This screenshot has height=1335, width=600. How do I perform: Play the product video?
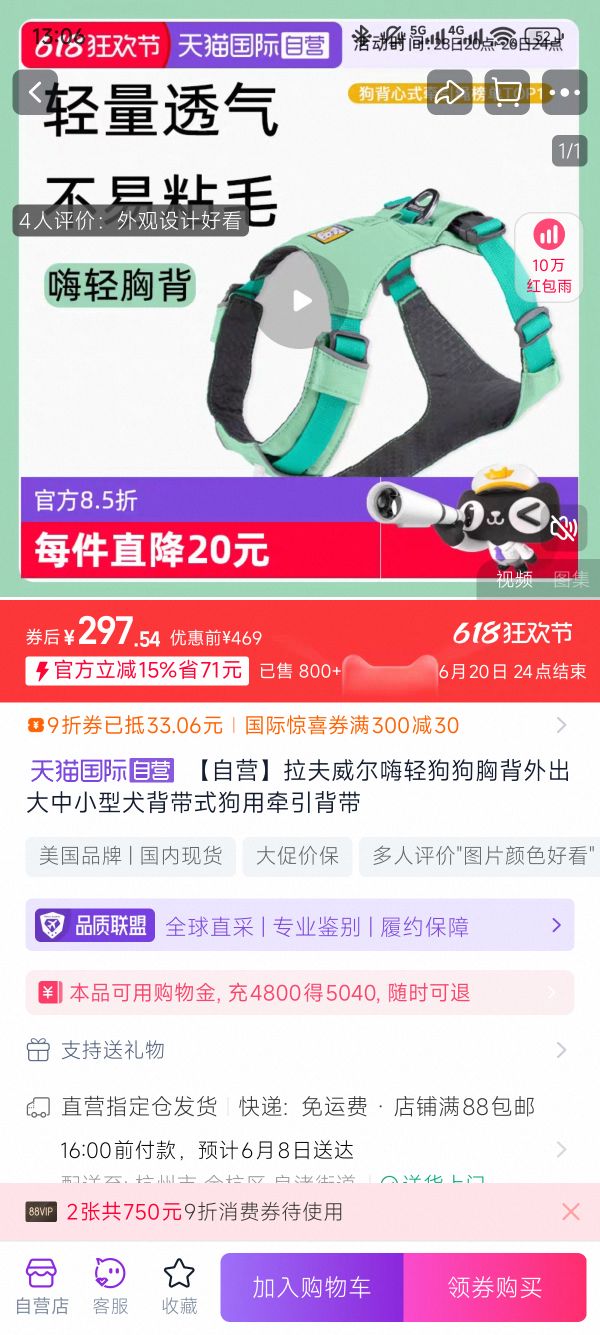click(302, 300)
